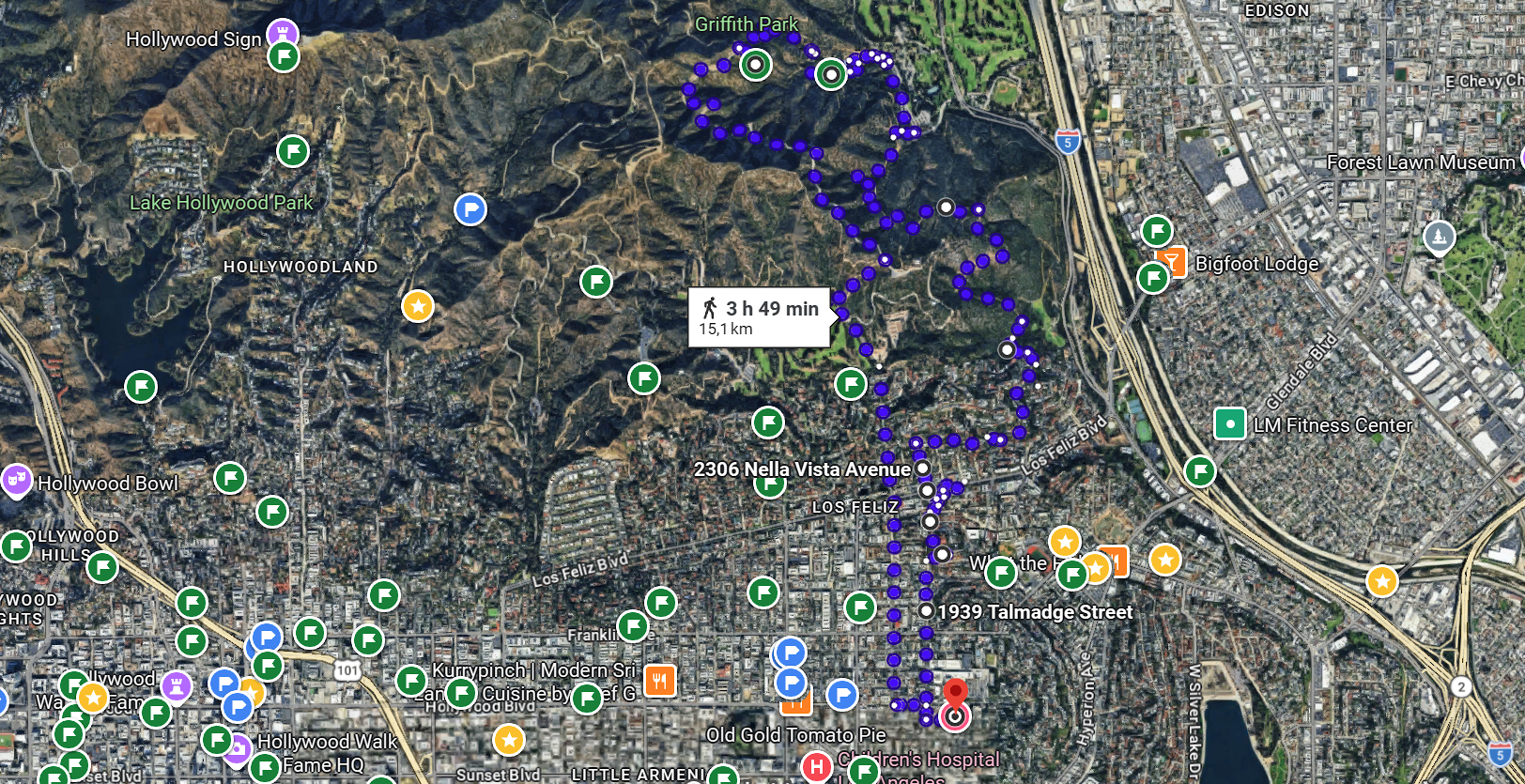Select the Hollywood Bowl map pin

(16, 481)
